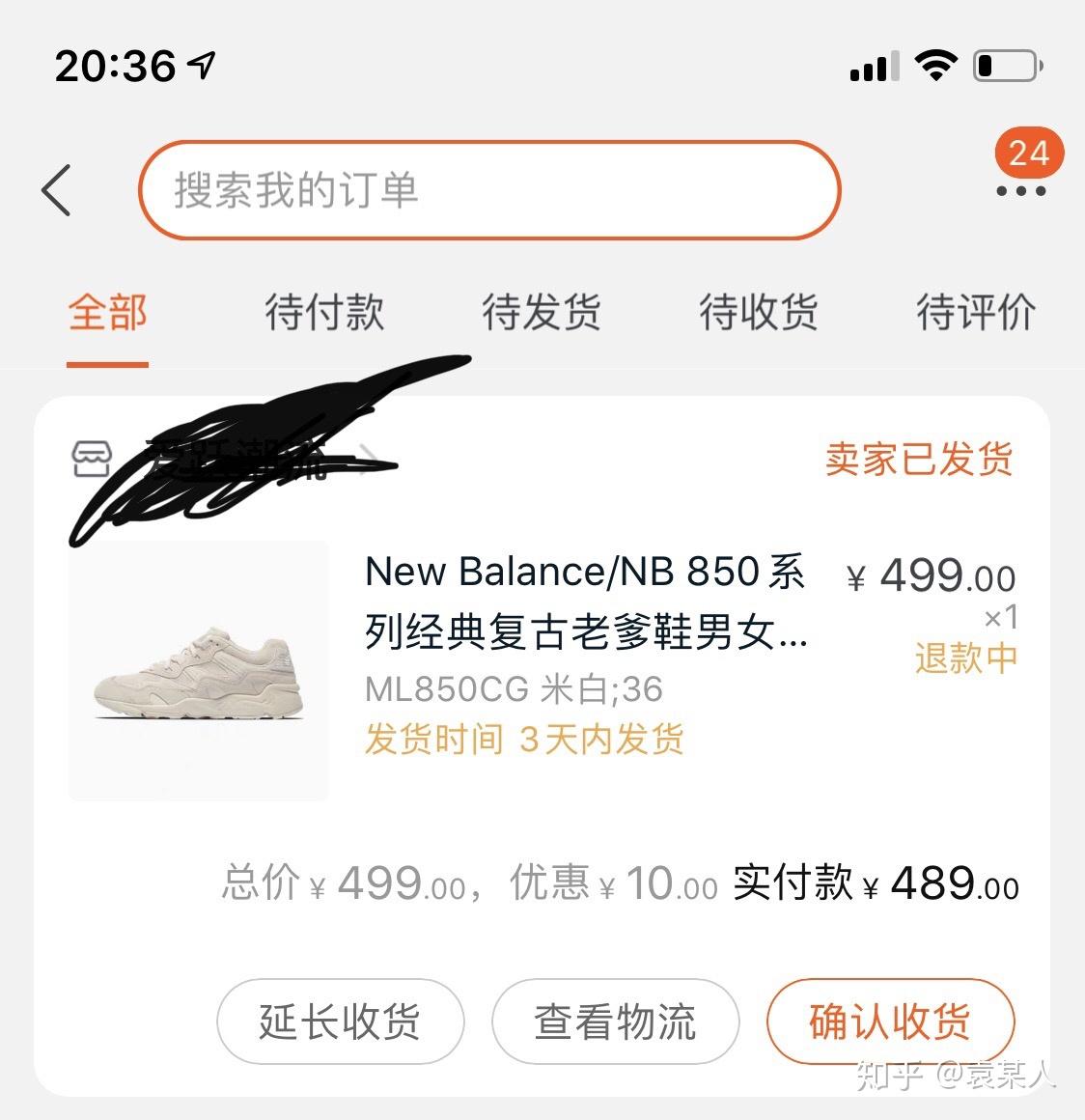The image size is (1085, 1120).
Task: View logistics via 查看物流
Action: [x=615, y=1022]
